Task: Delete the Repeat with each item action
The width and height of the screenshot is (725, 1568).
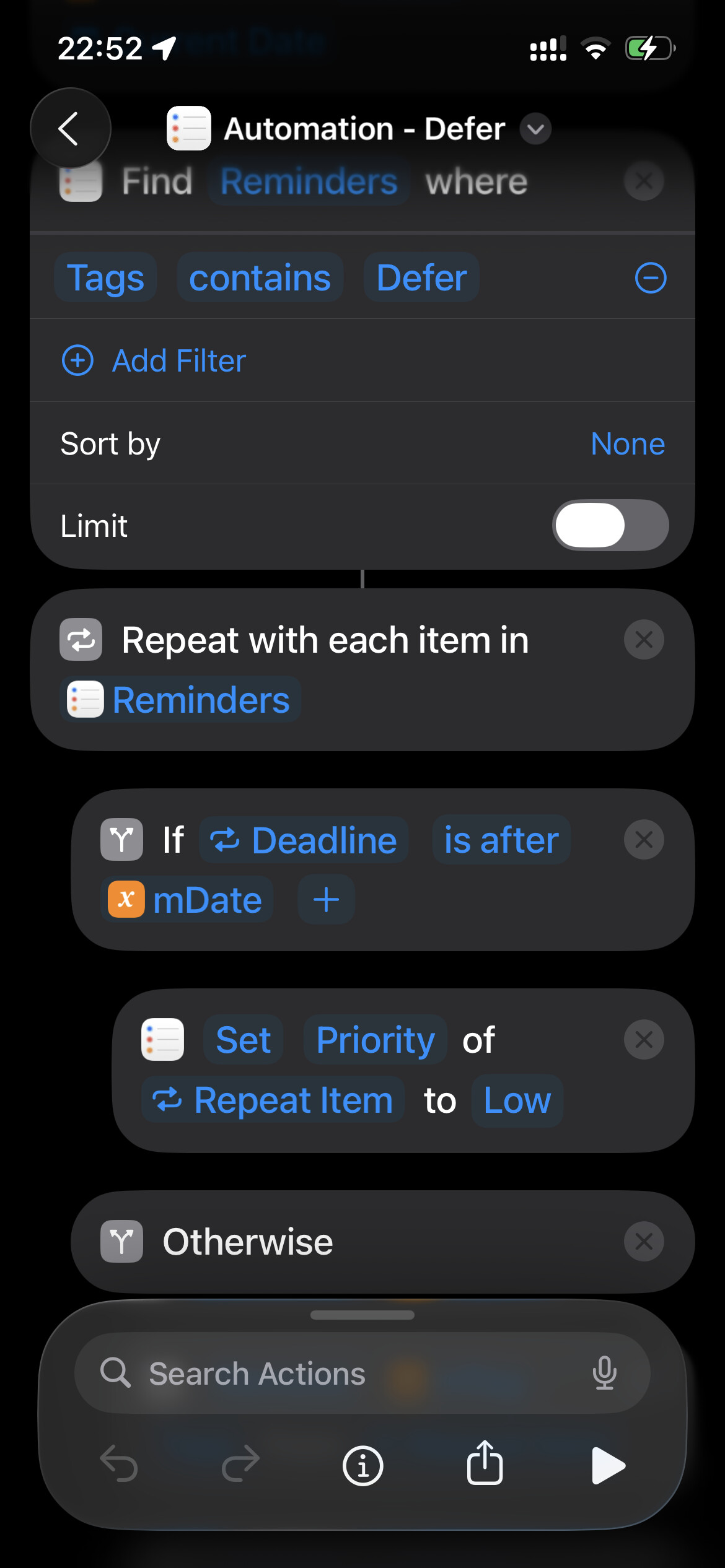Action: [x=643, y=639]
